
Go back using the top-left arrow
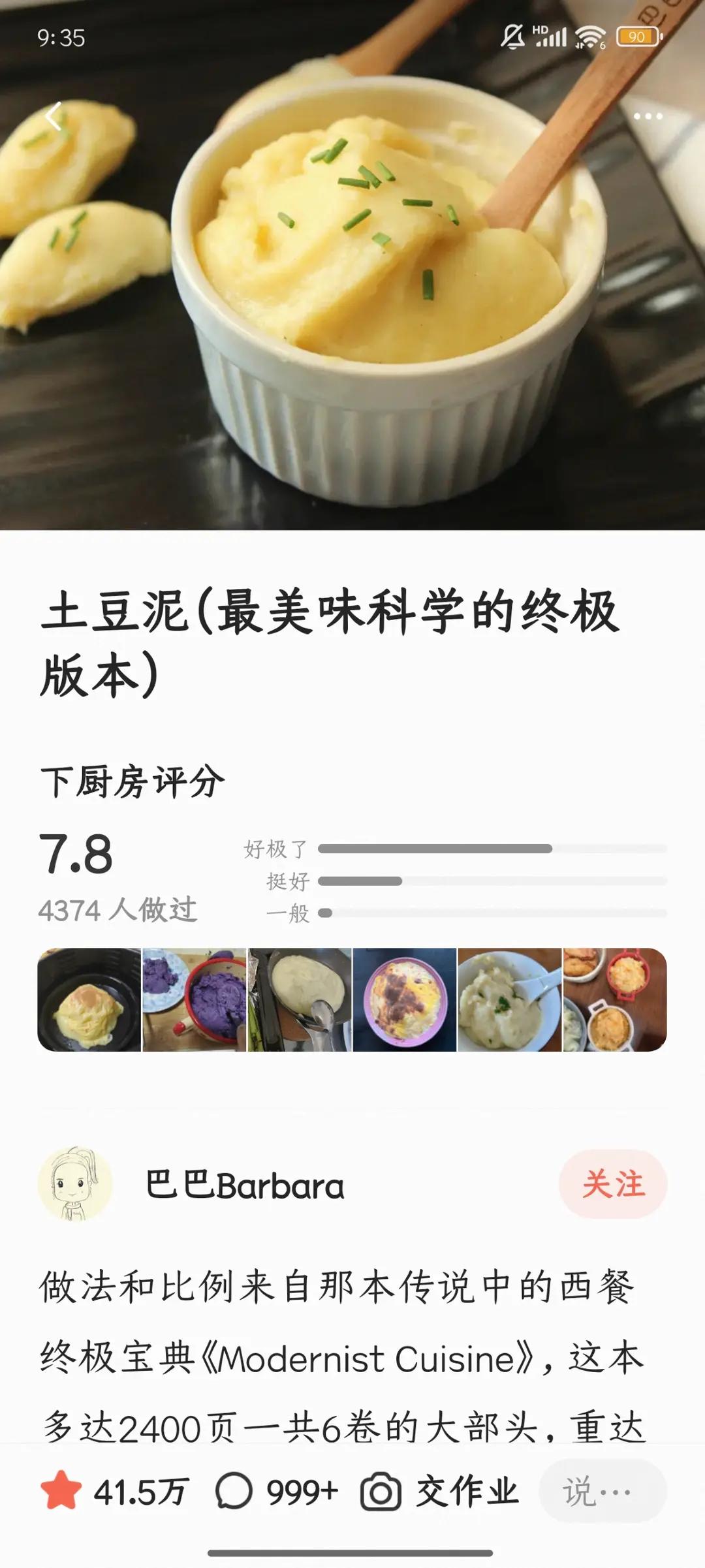coord(54,117)
